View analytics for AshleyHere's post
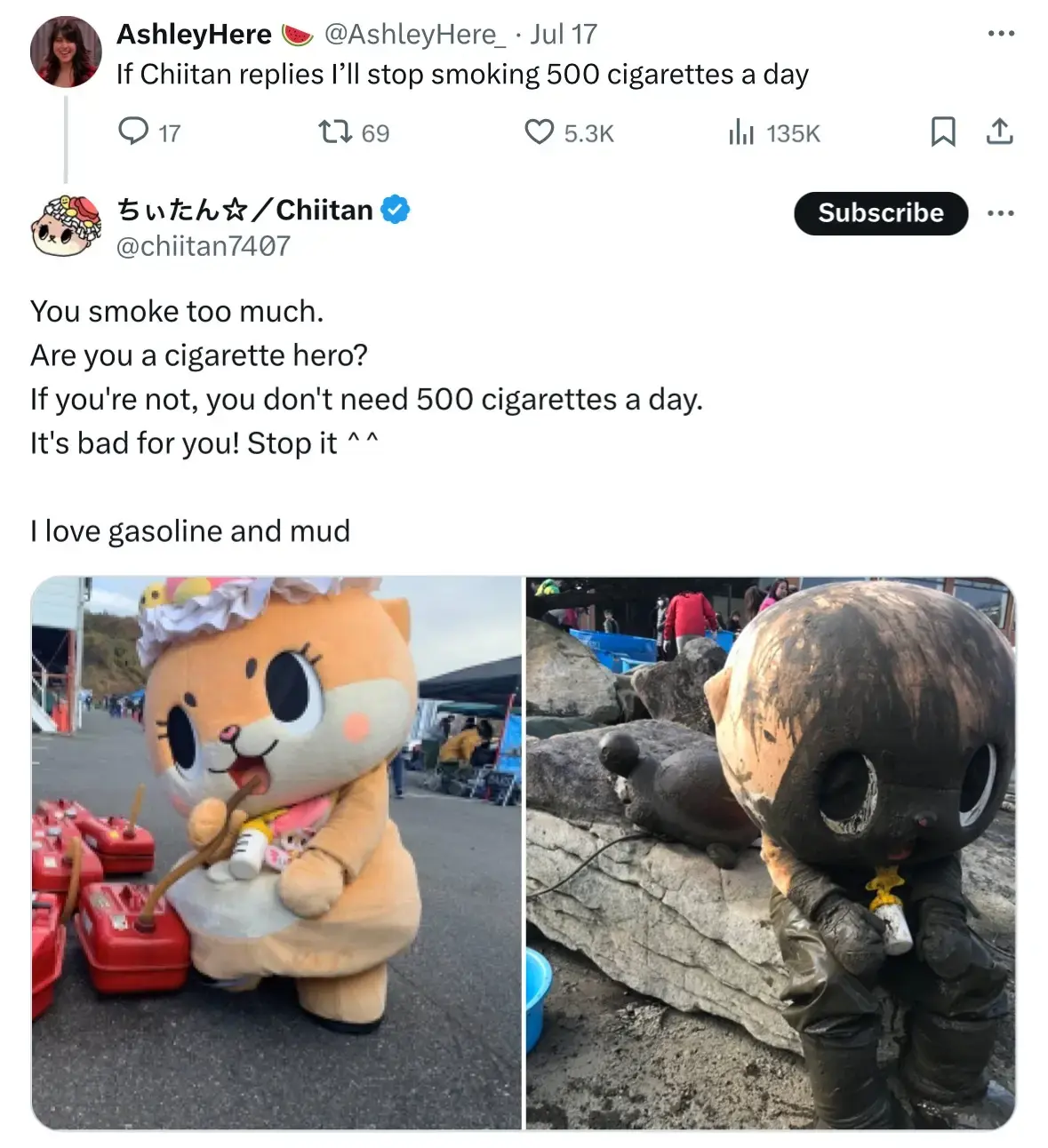The image size is (1048, 1148). 740,132
